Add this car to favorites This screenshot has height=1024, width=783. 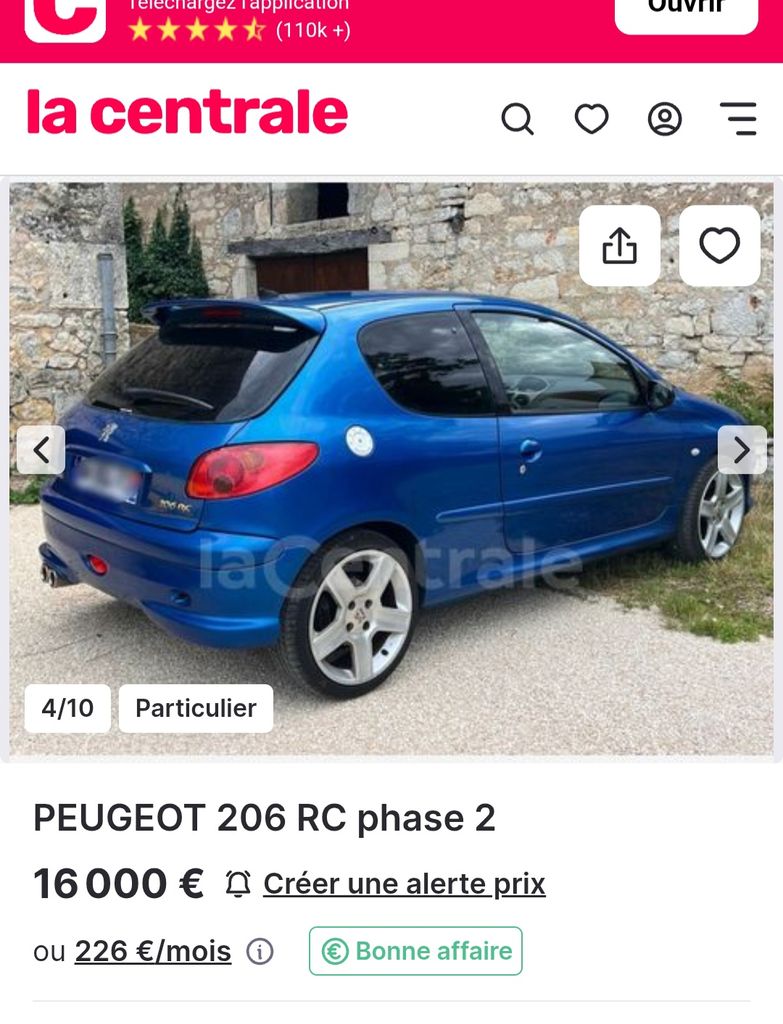pos(719,246)
